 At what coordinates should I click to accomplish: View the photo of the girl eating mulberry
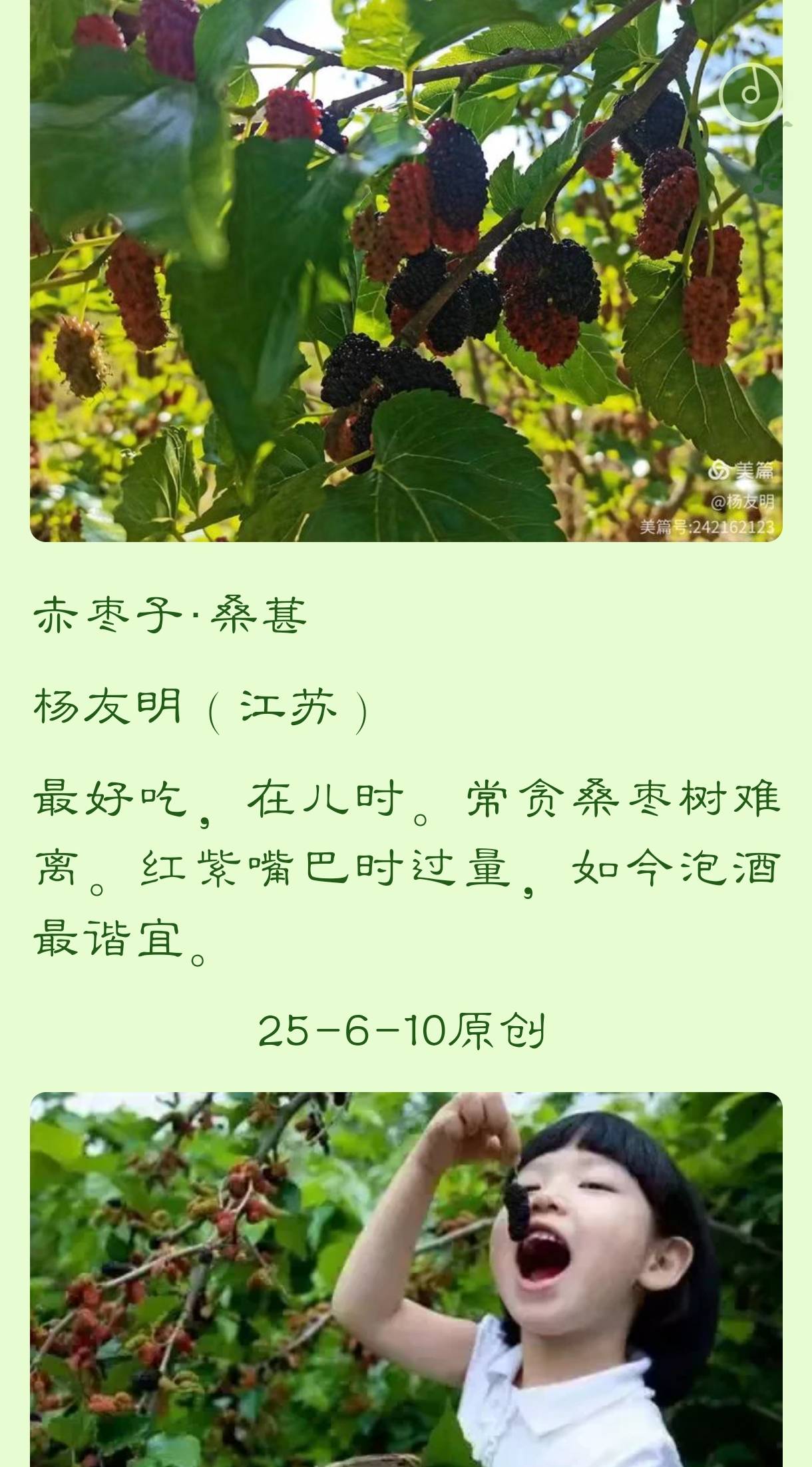pos(406,1279)
